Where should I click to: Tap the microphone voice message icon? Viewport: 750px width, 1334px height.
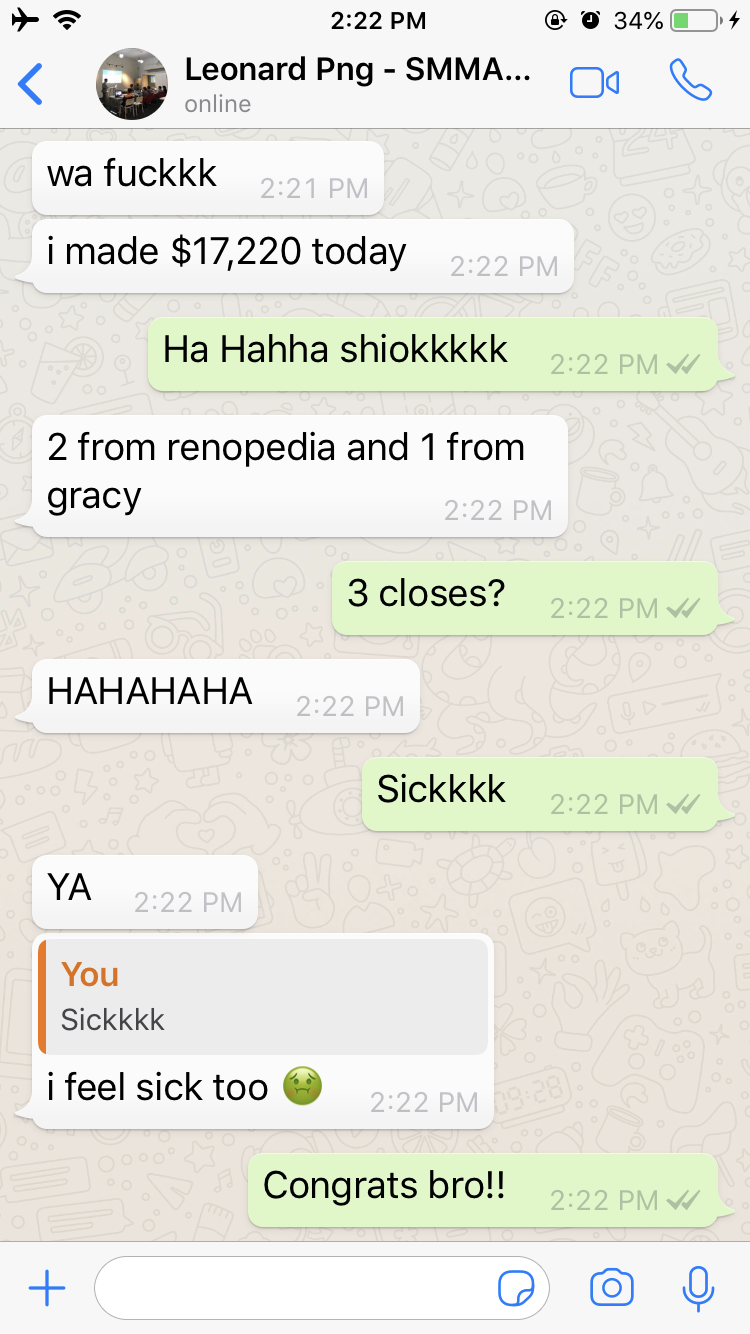coord(698,1288)
